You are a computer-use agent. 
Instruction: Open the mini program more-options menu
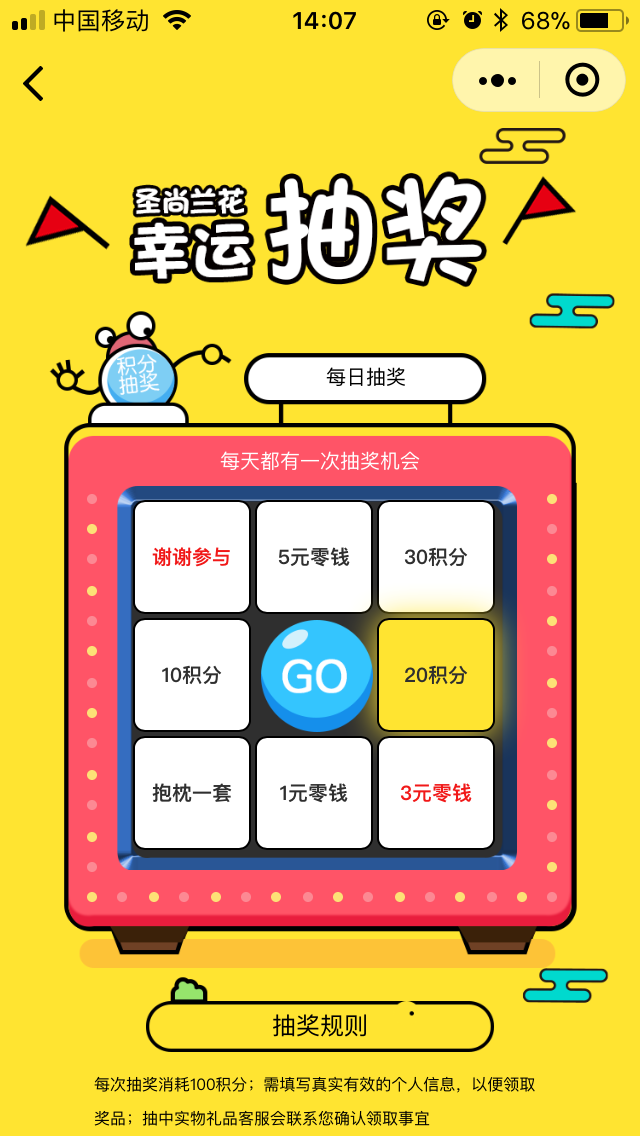pos(497,80)
